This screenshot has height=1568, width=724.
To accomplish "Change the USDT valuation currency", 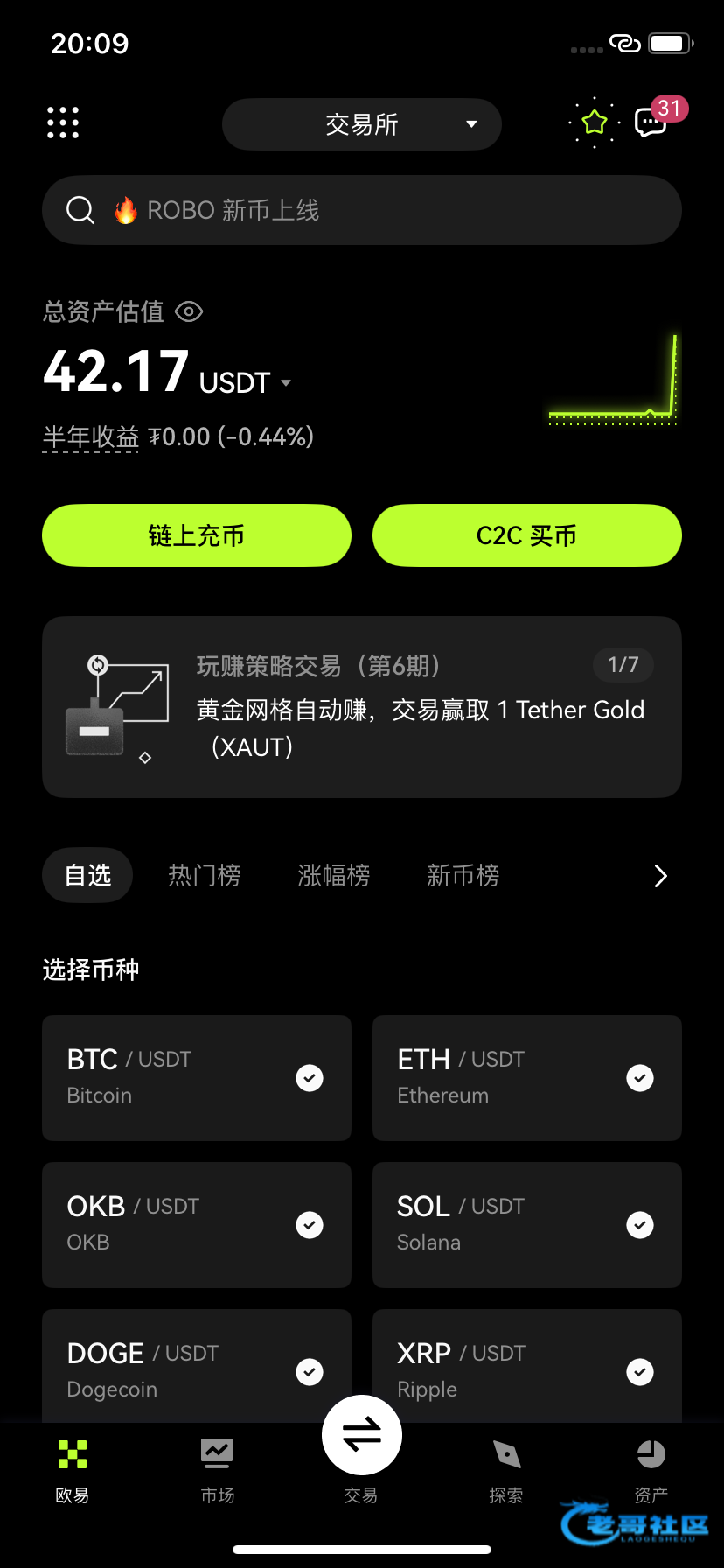I will coord(246,383).
